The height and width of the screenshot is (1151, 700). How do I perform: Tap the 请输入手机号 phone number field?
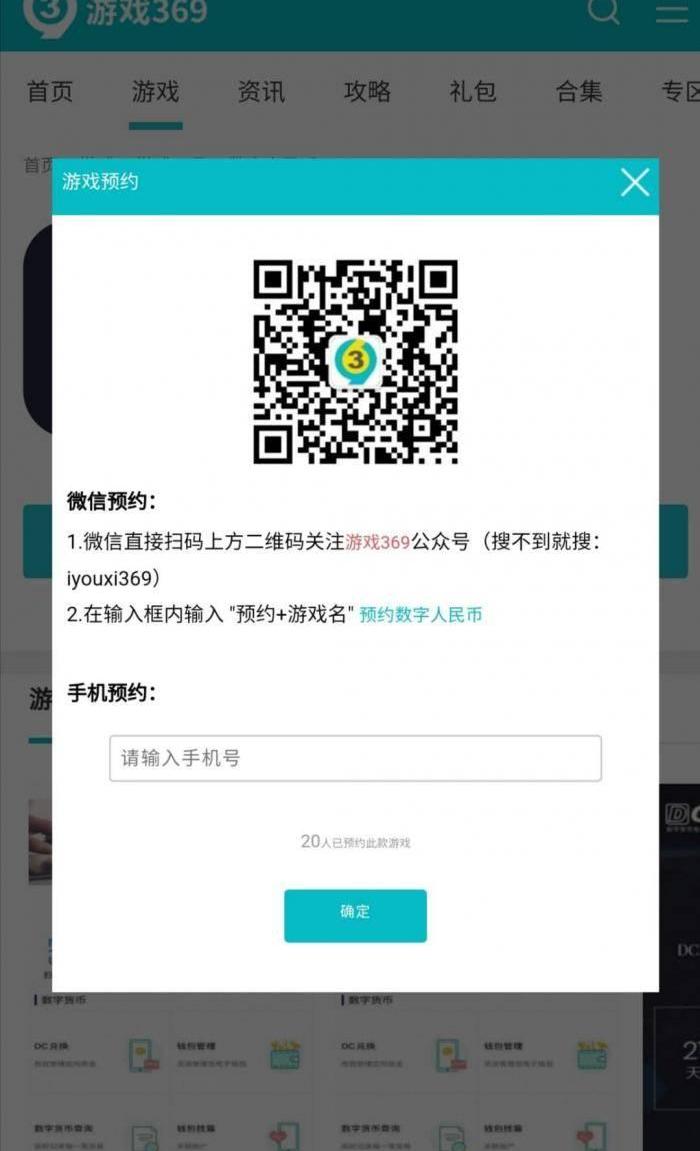point(355,758)
